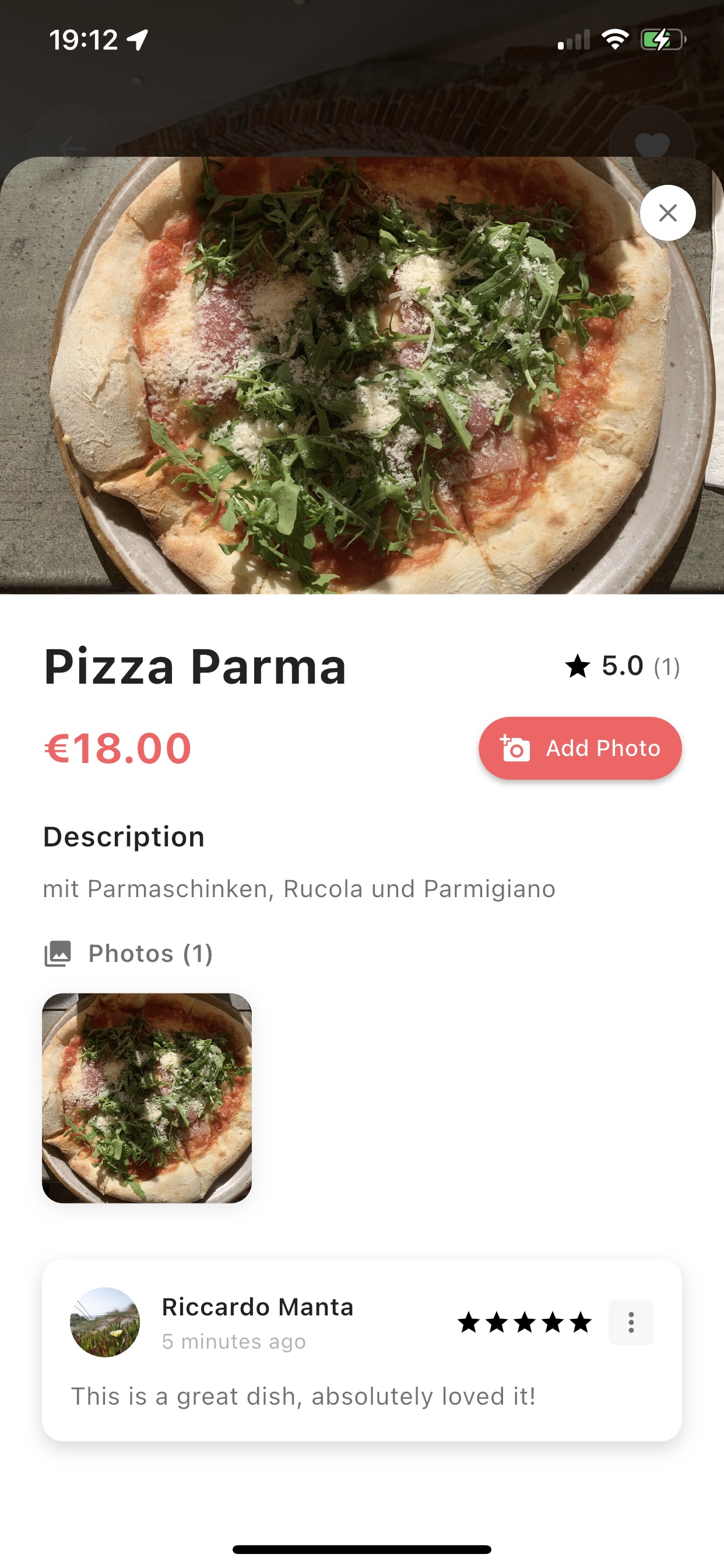Tap the Wi-Fi indicator in the status bar
Viewport: 724px width, 1568px height.
coord(615,38)
